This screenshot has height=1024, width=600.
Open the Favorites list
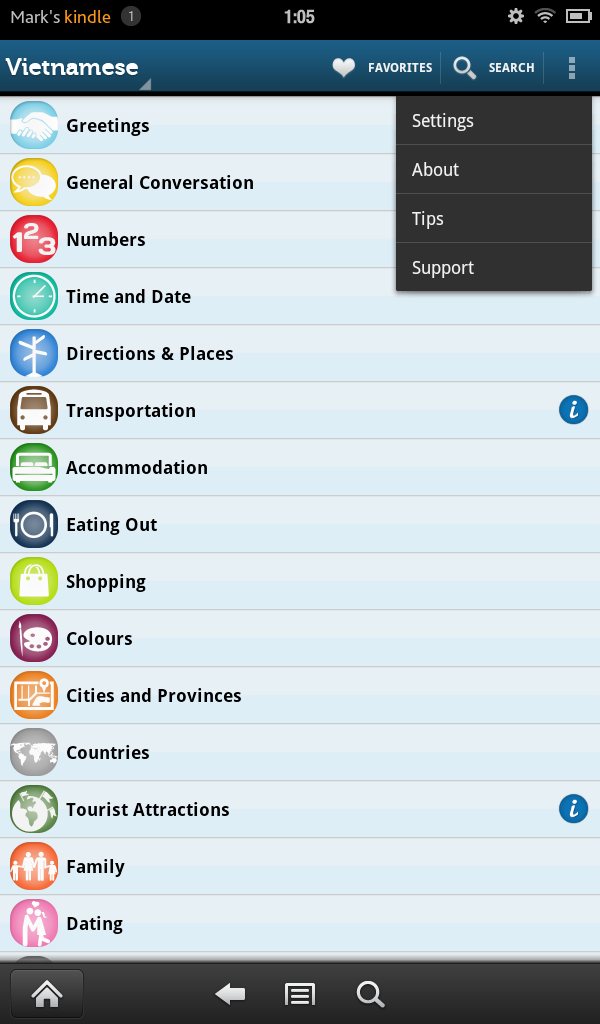[x=383, y=68]
